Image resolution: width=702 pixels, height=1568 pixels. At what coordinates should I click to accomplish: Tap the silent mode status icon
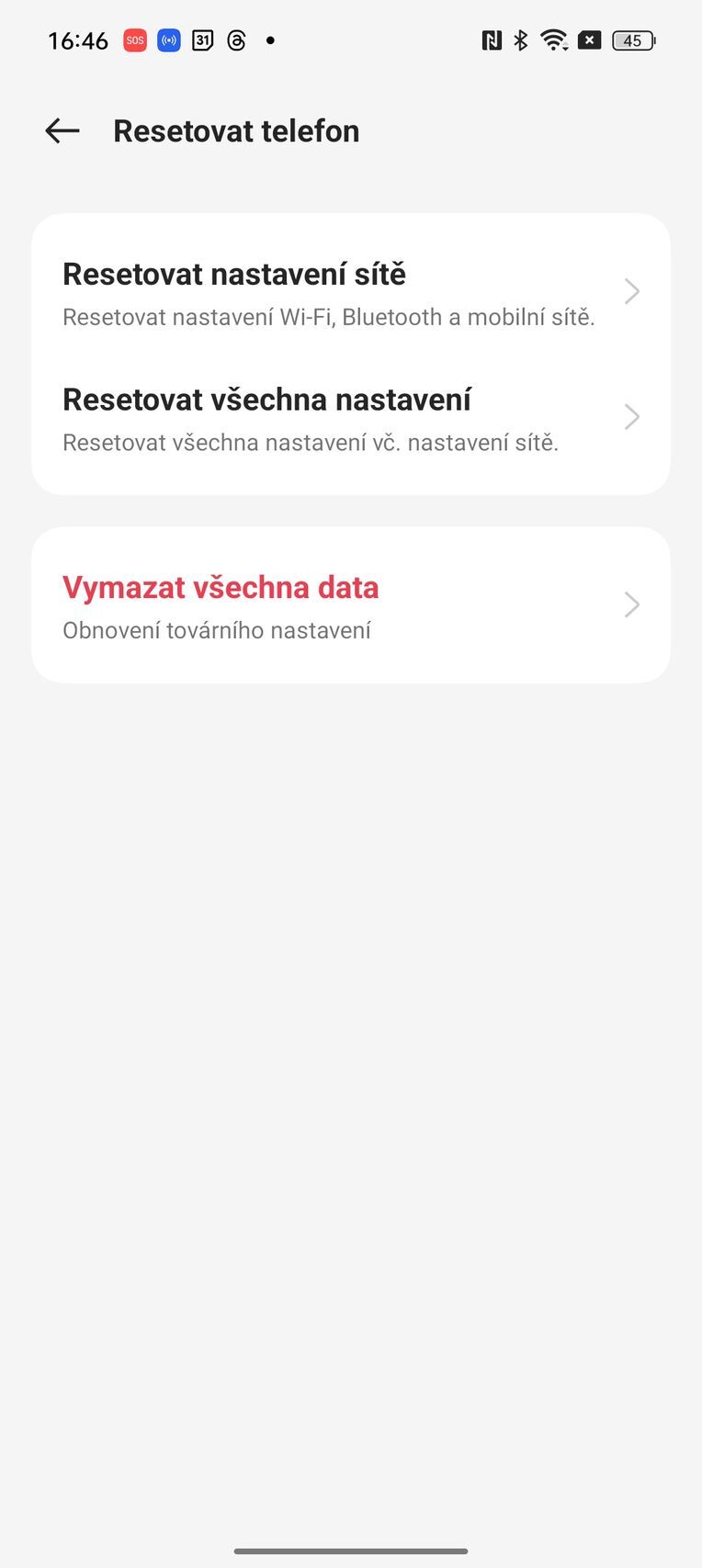pos(589,39)
